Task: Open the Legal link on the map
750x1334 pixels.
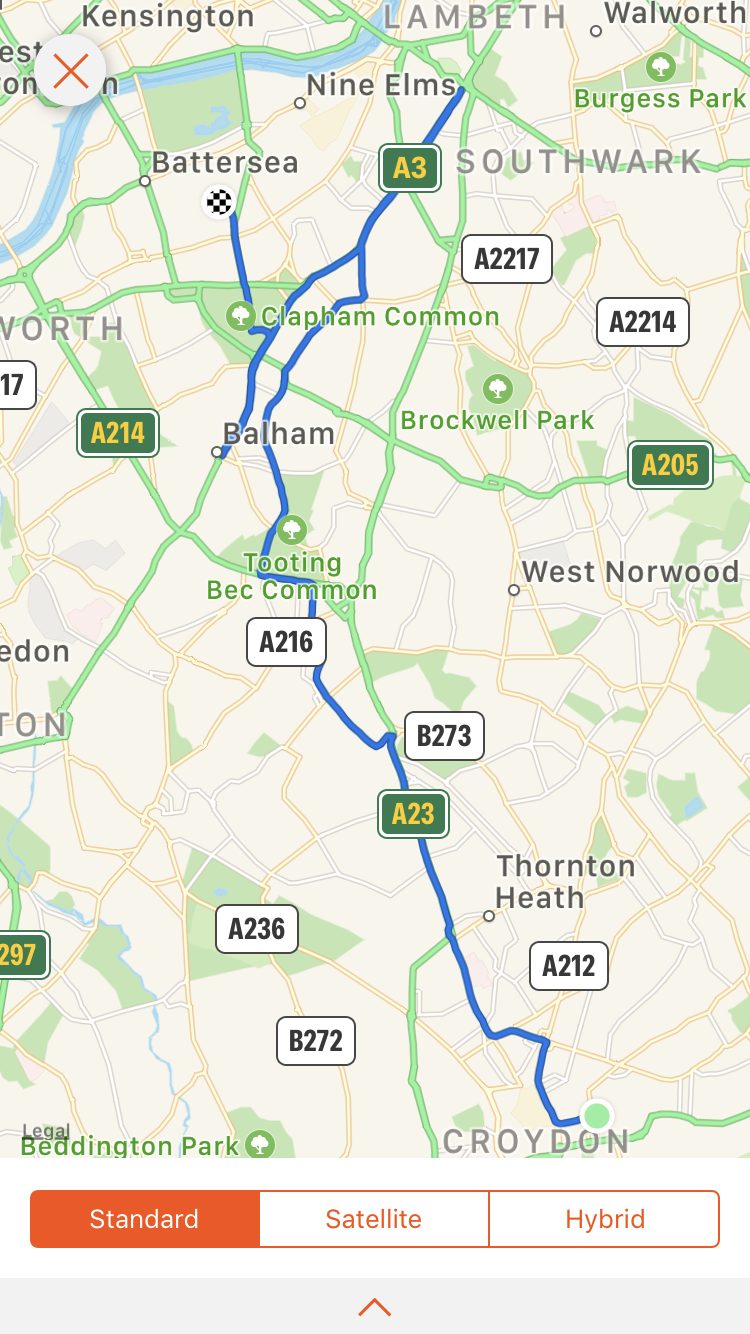Action: pos(45,1131)
